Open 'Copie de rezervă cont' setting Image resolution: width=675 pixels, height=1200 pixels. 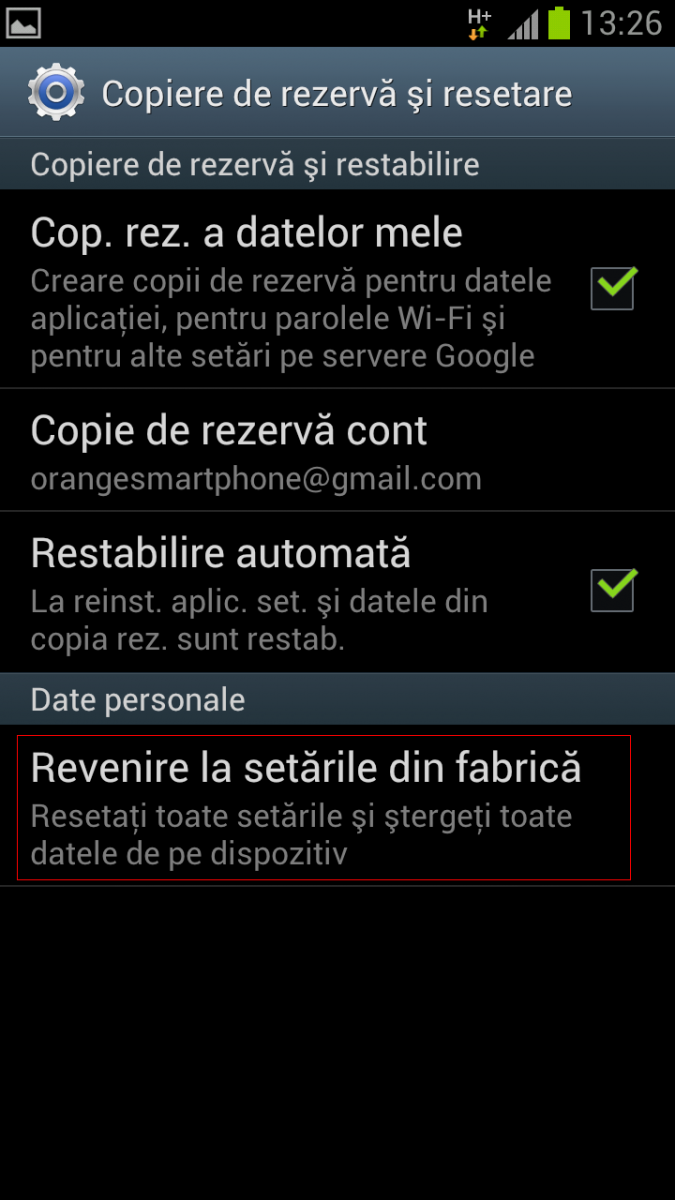coord(337,450)
